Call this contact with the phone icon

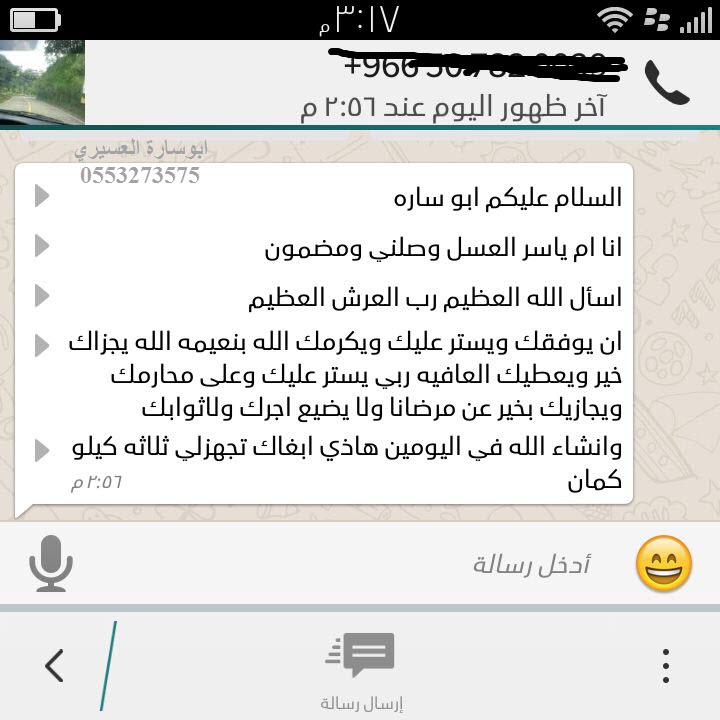coord(667,83)
